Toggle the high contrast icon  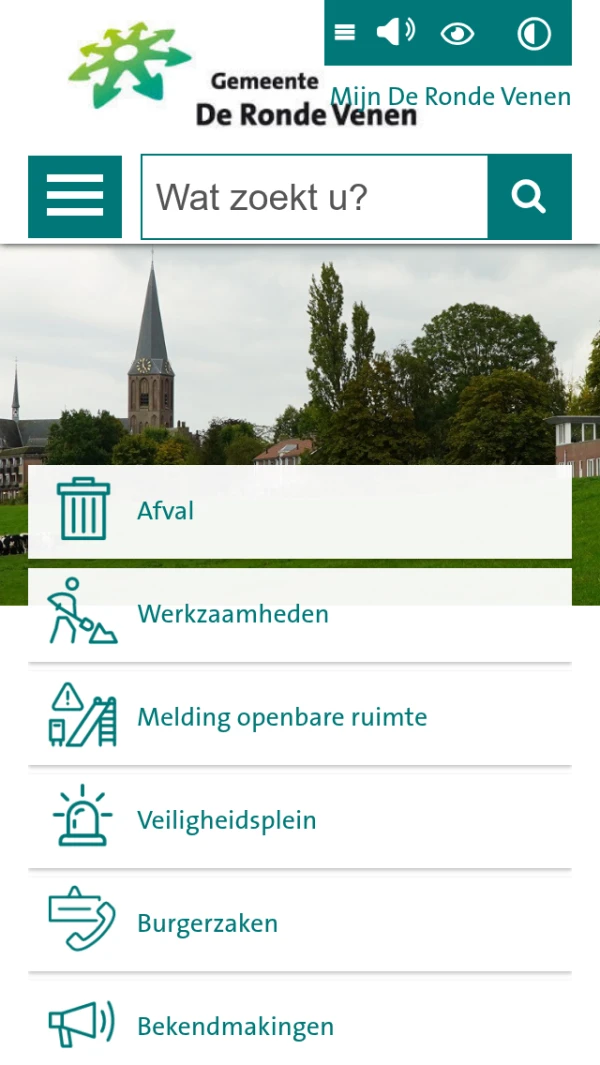point(534,33)
